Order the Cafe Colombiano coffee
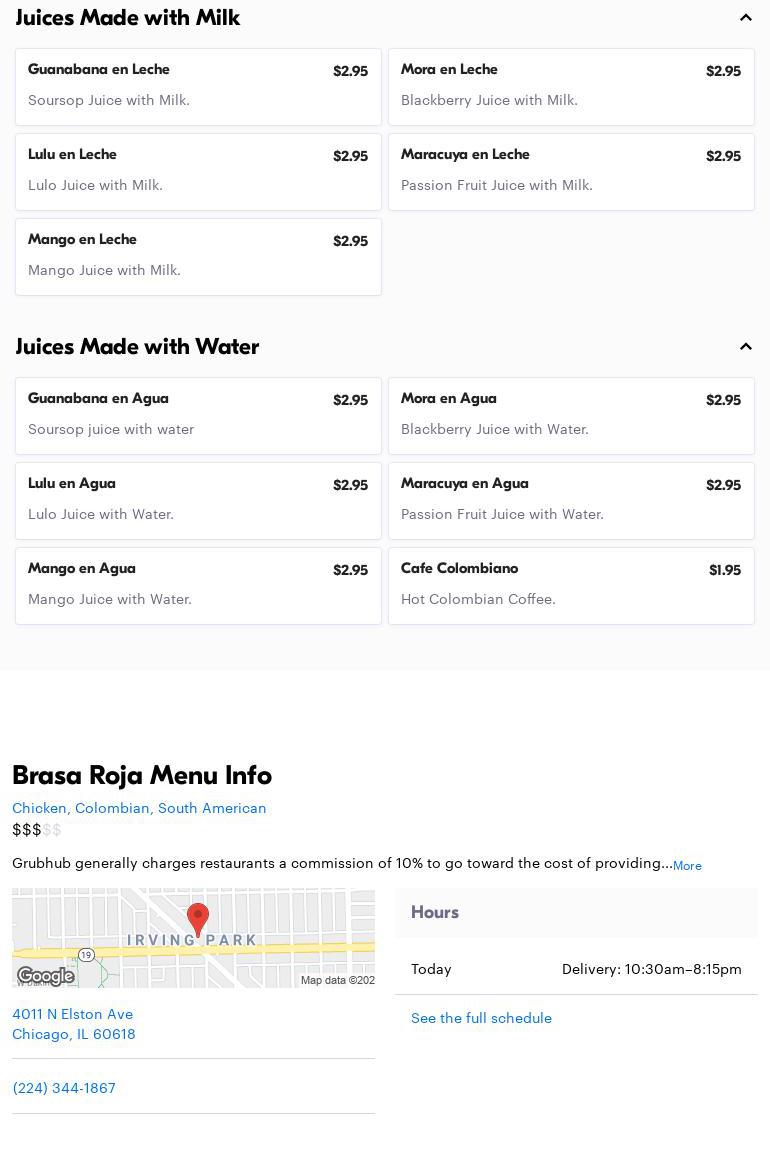The image size is (770, 1176). pos(571,586)
